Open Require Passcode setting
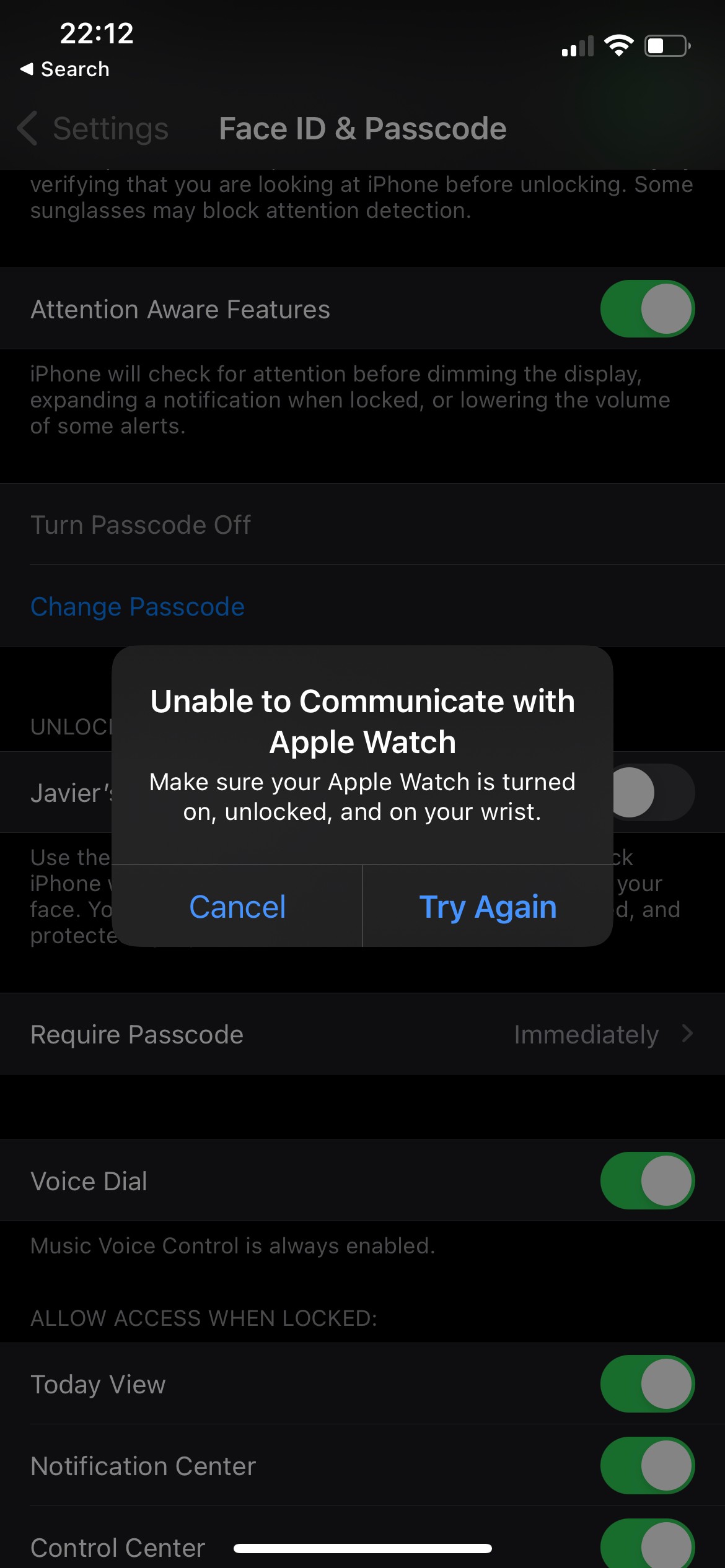Screen dimensions: 725x1568 pos(362,1034)
